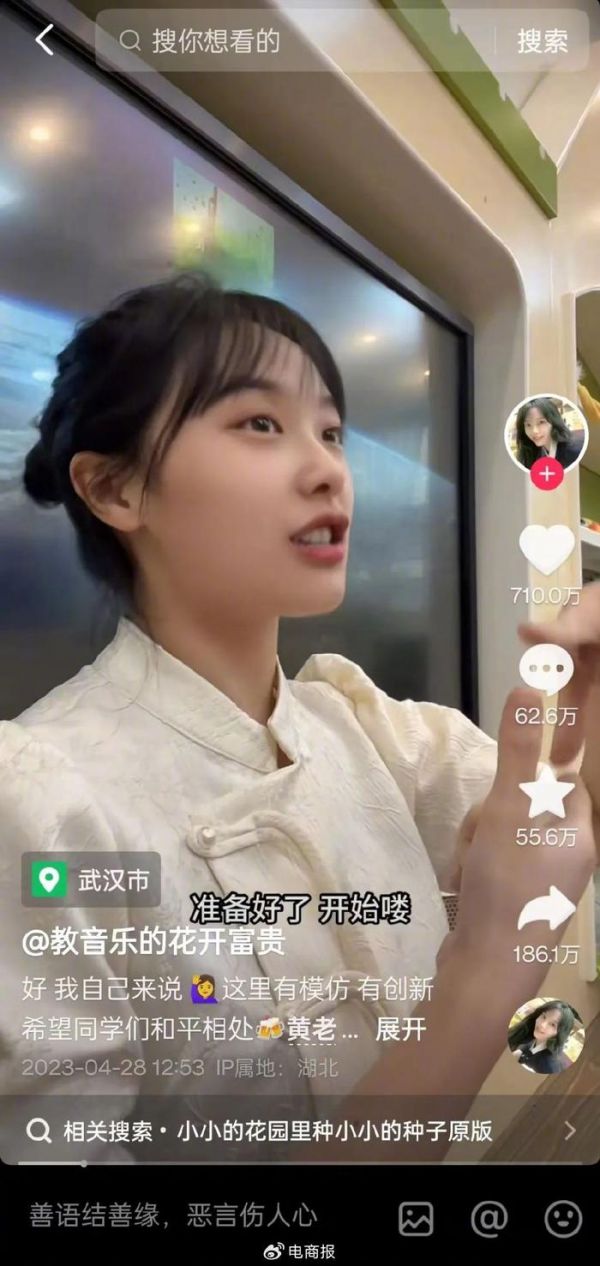Tap the 搜你想看的 search field
The image size is (600, 1266).
(x=300, y=41)
